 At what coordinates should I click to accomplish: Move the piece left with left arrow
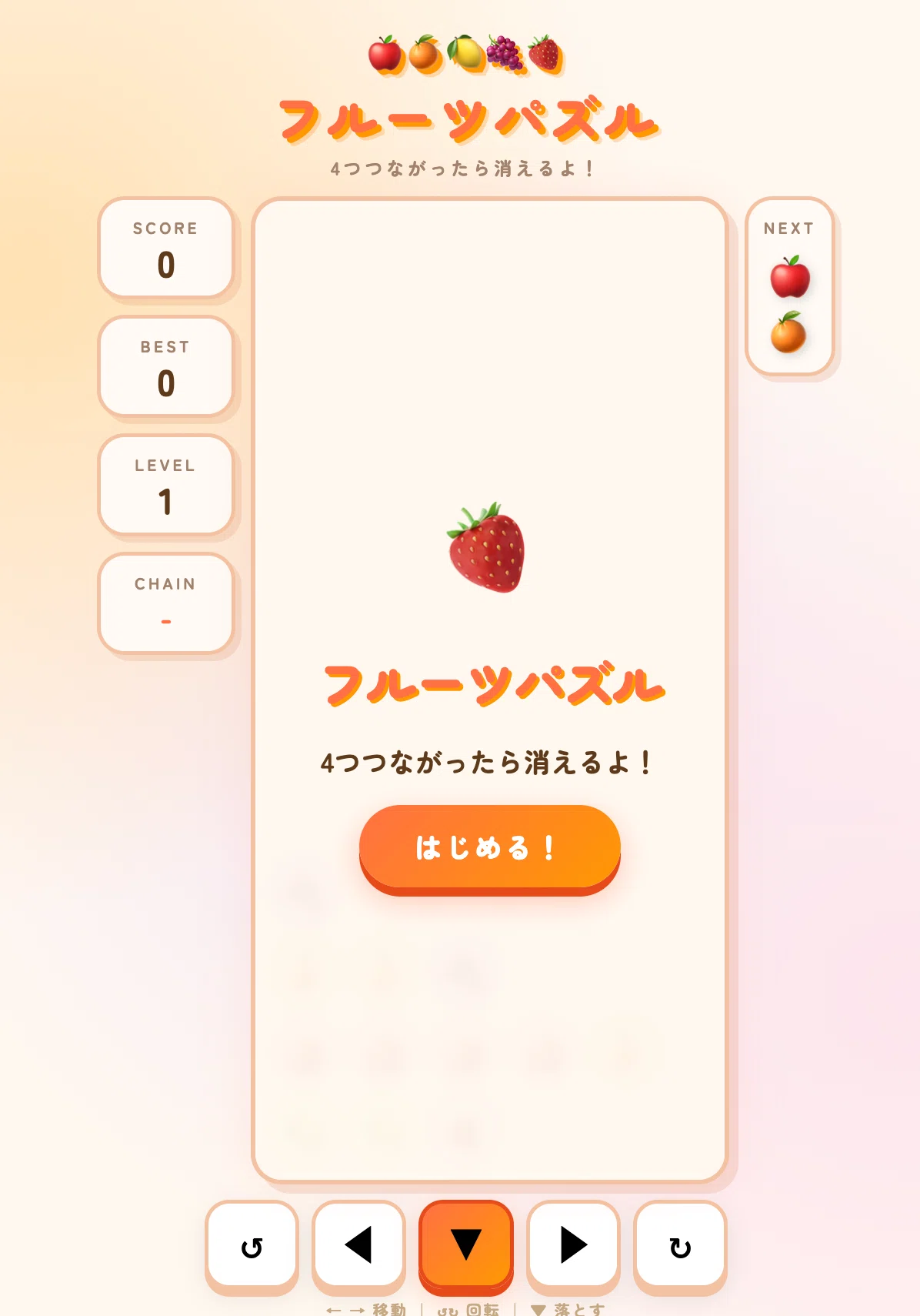[358, 1245]
